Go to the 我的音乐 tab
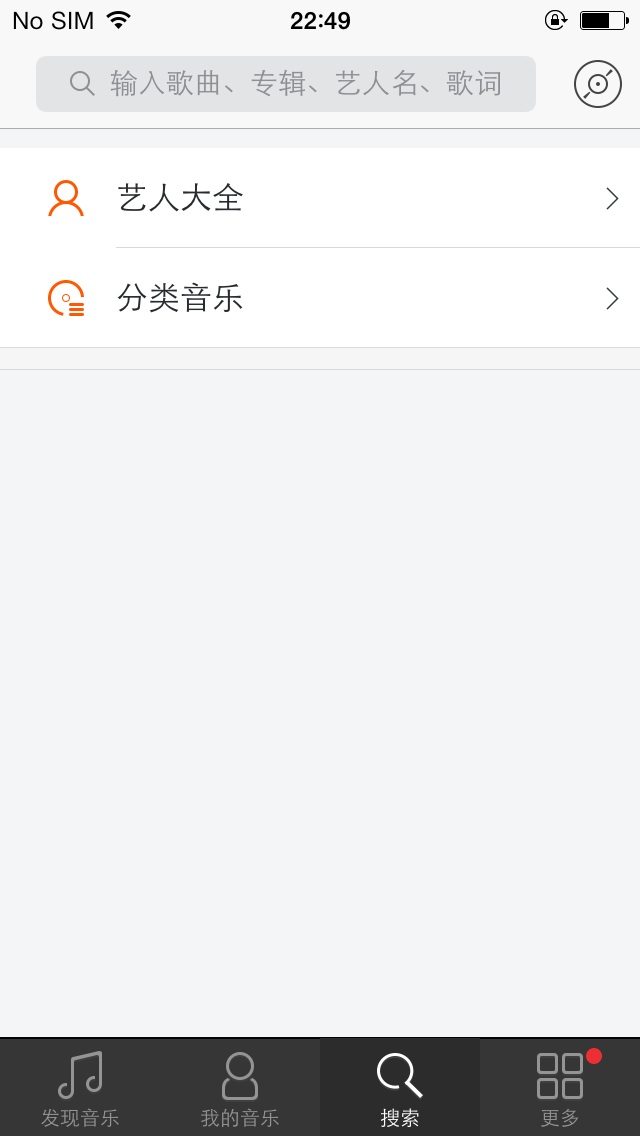640x1136 pixels. point(240,1088)
